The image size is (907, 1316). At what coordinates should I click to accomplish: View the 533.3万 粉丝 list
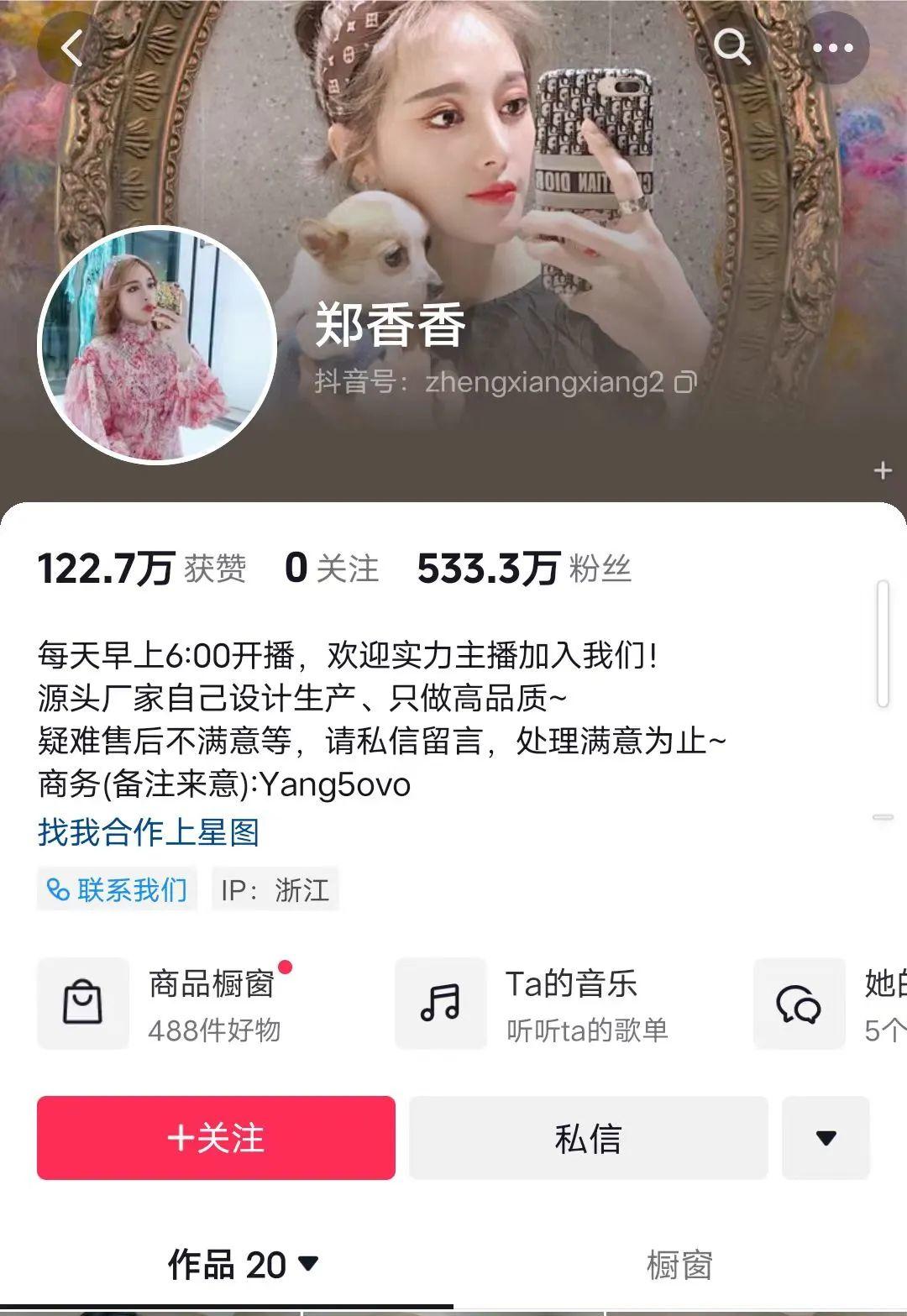523,569
